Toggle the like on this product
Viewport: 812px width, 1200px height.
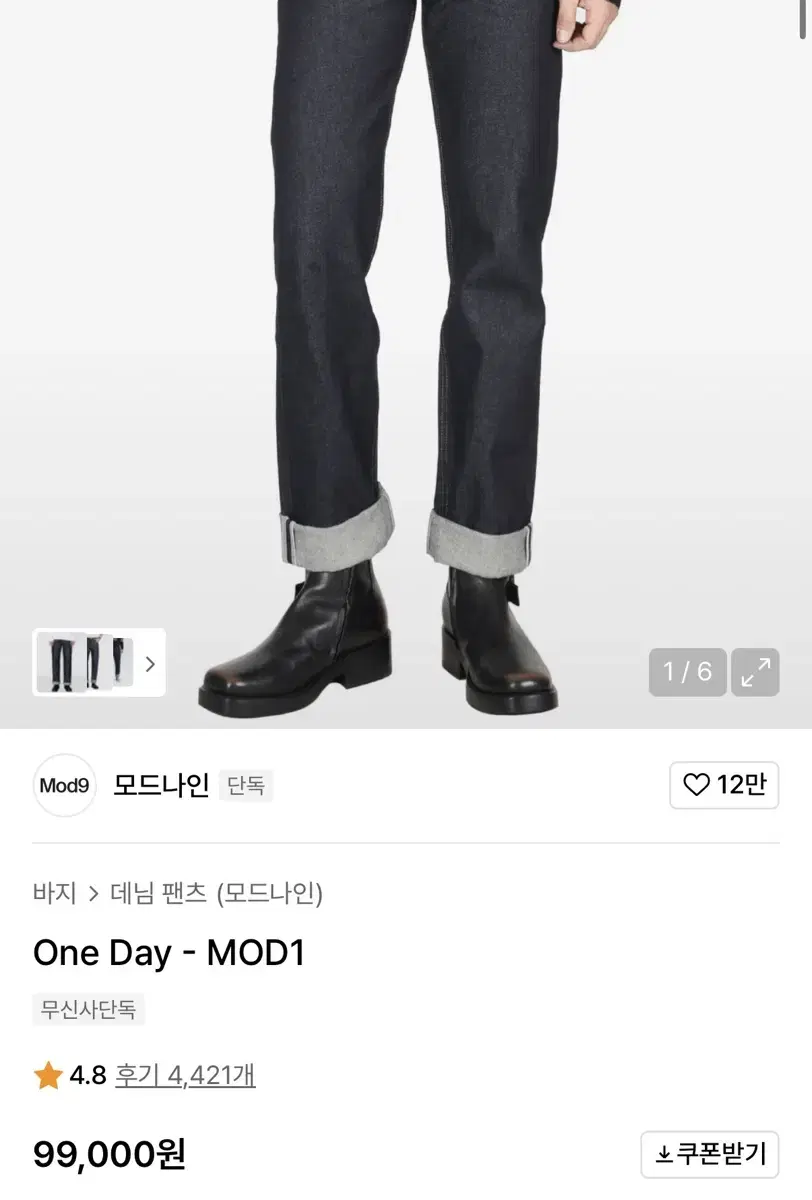[724, 785]
